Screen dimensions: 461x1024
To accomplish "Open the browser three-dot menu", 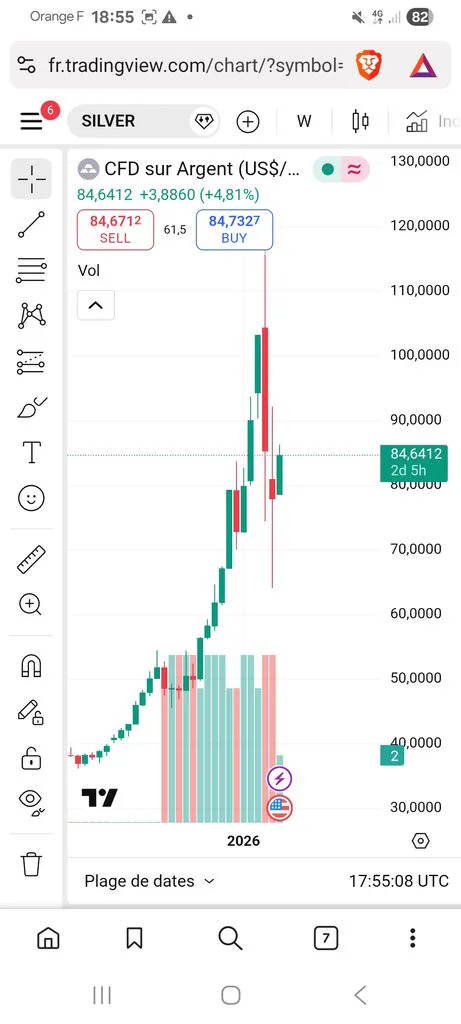I will tap(413, 938).
